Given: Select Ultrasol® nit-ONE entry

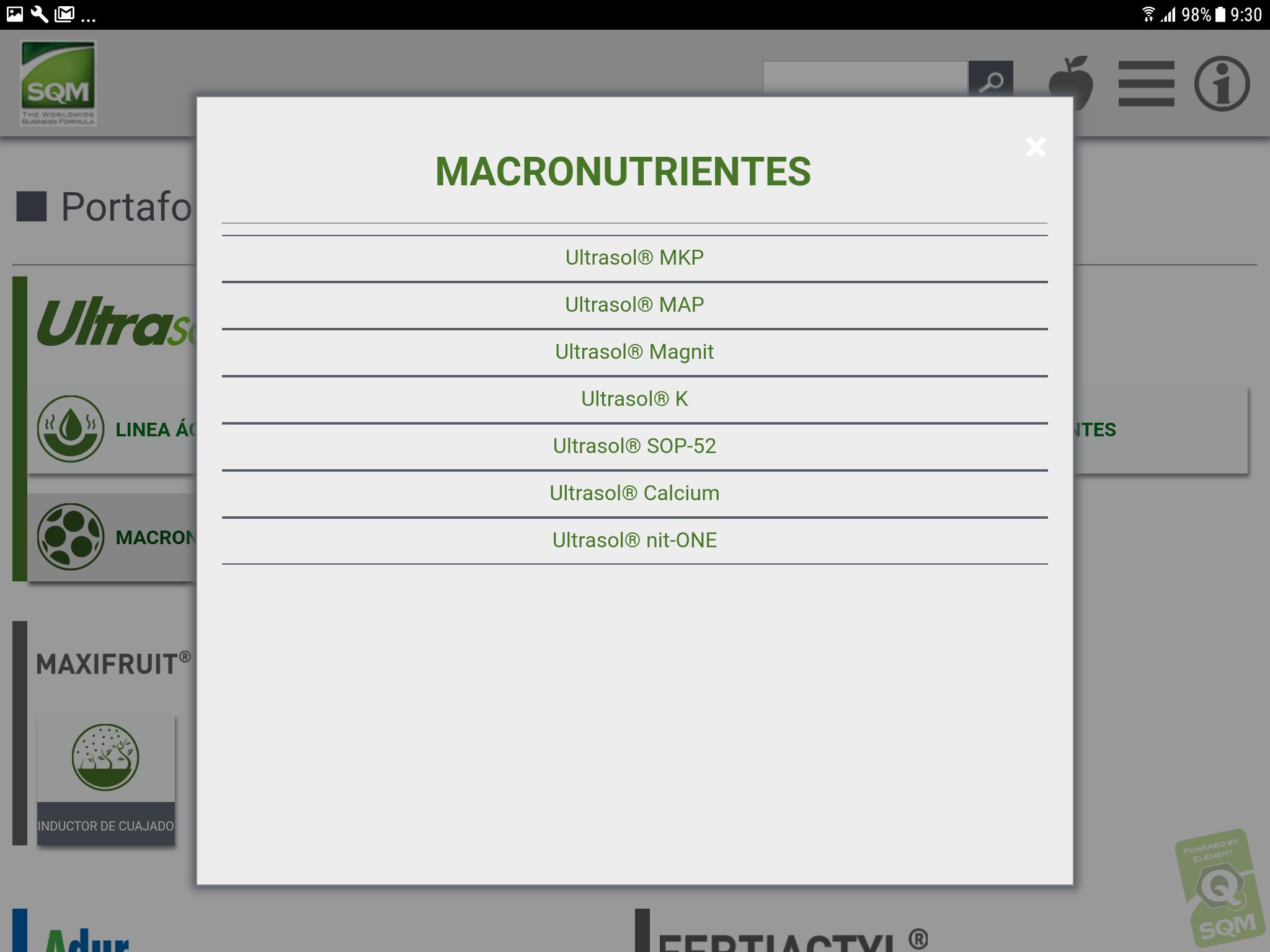Looking at the screenshot, I should [x=634, y=540].
